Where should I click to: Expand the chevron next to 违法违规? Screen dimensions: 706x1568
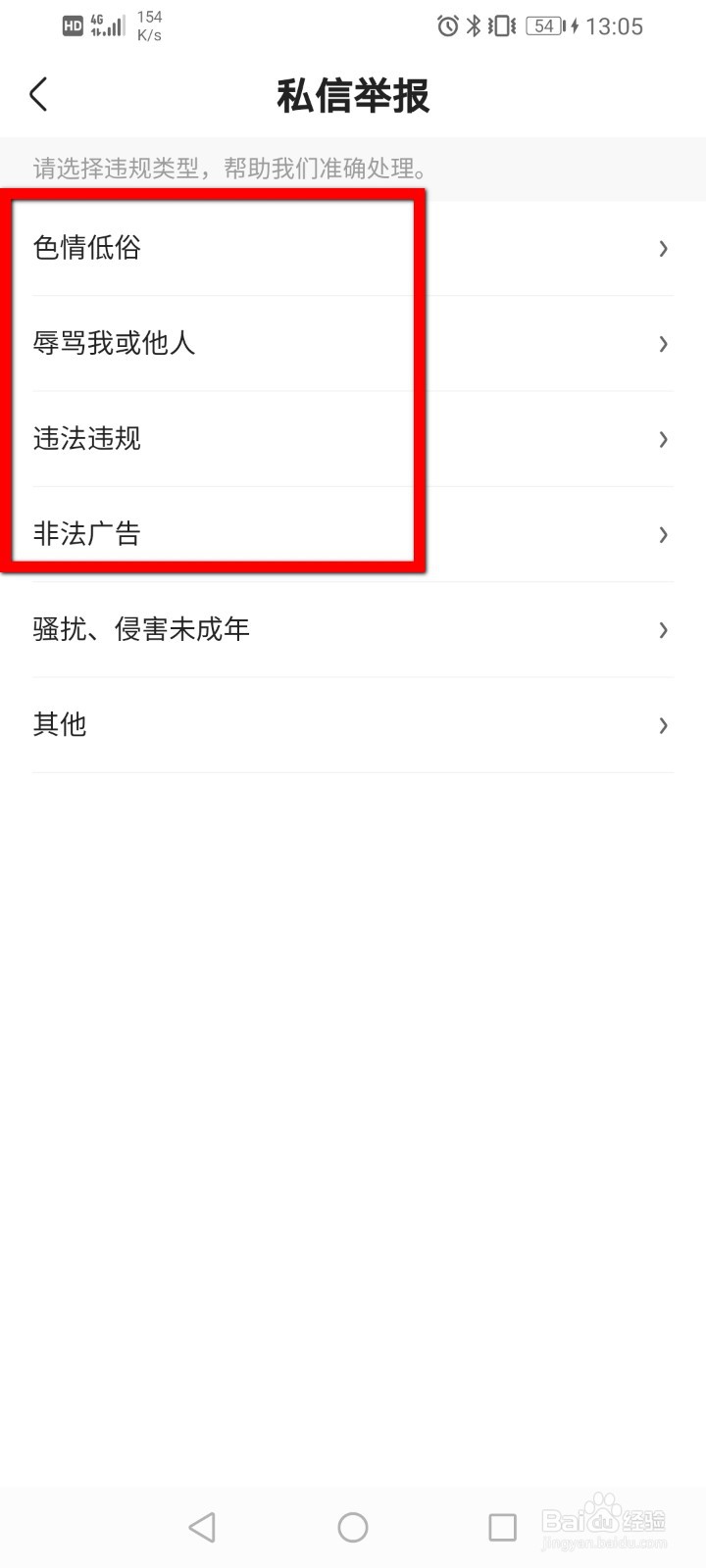click(663, 439)
